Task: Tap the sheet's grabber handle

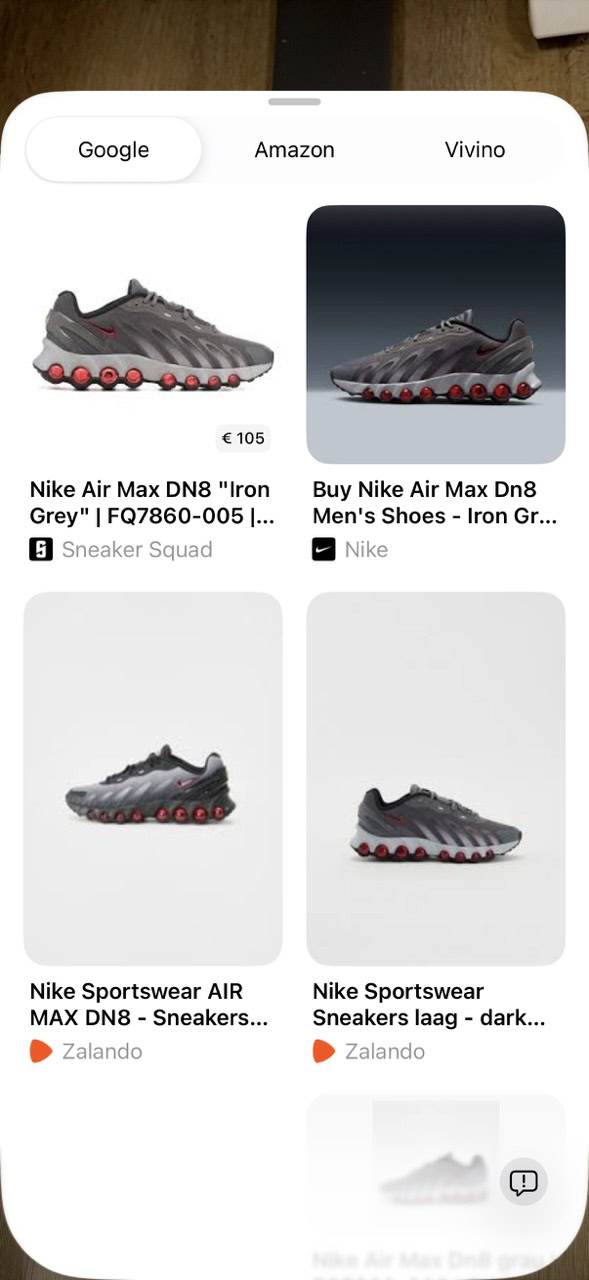Action: (294, 102)
